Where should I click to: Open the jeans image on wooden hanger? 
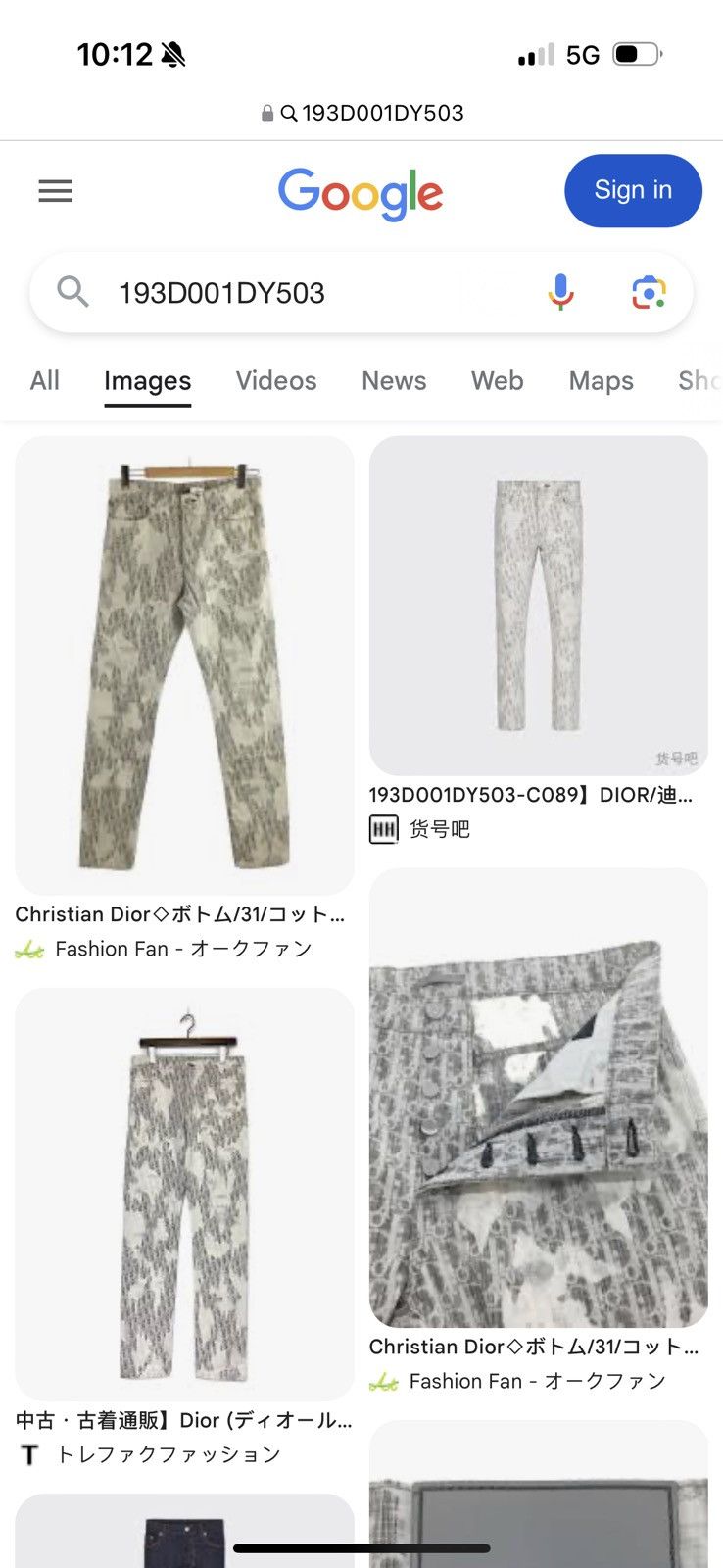click(x=184, y=664)
